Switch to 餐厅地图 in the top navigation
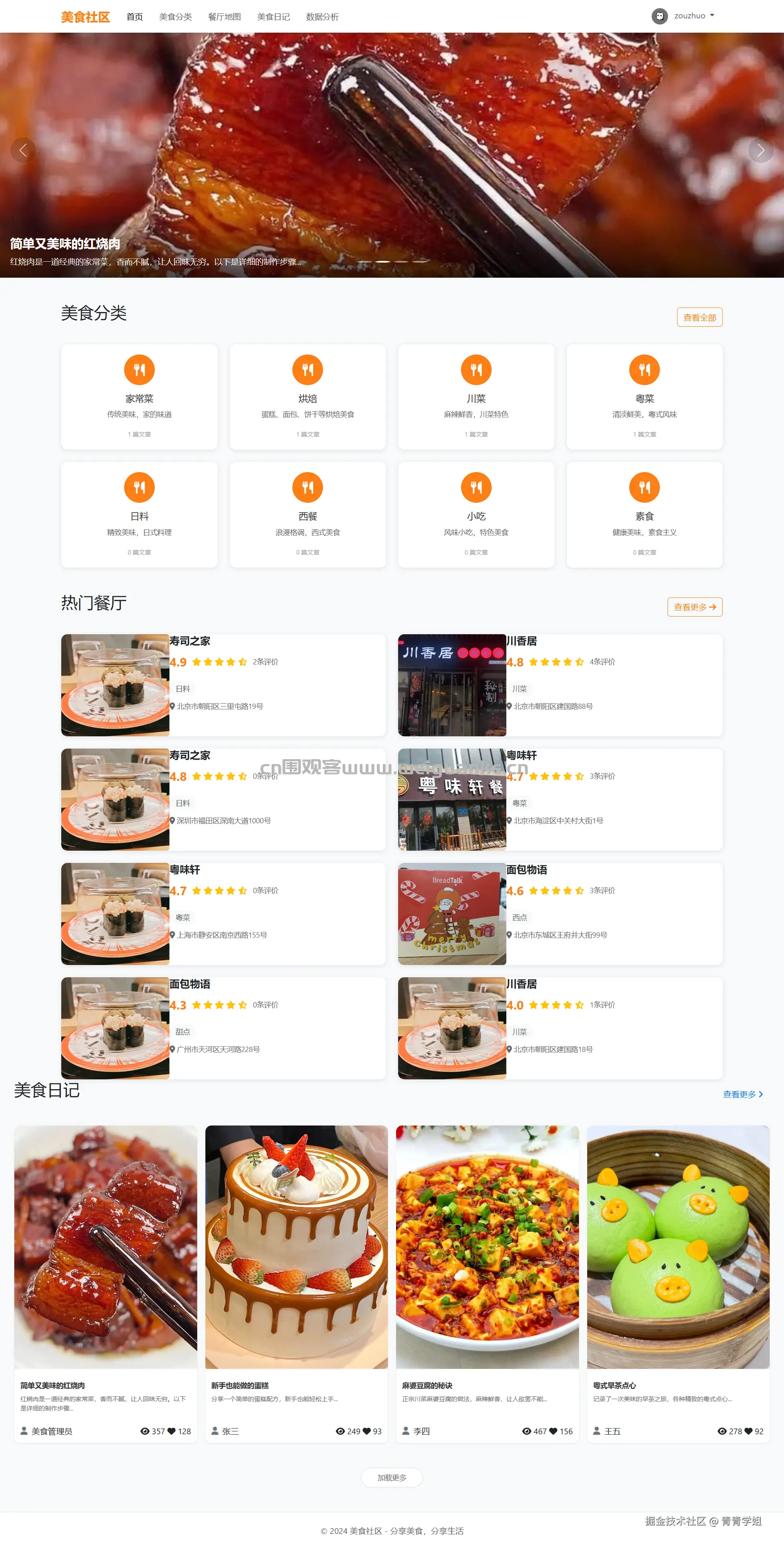The height and width of the screenshot is (1549, 784). coord(224,17)
